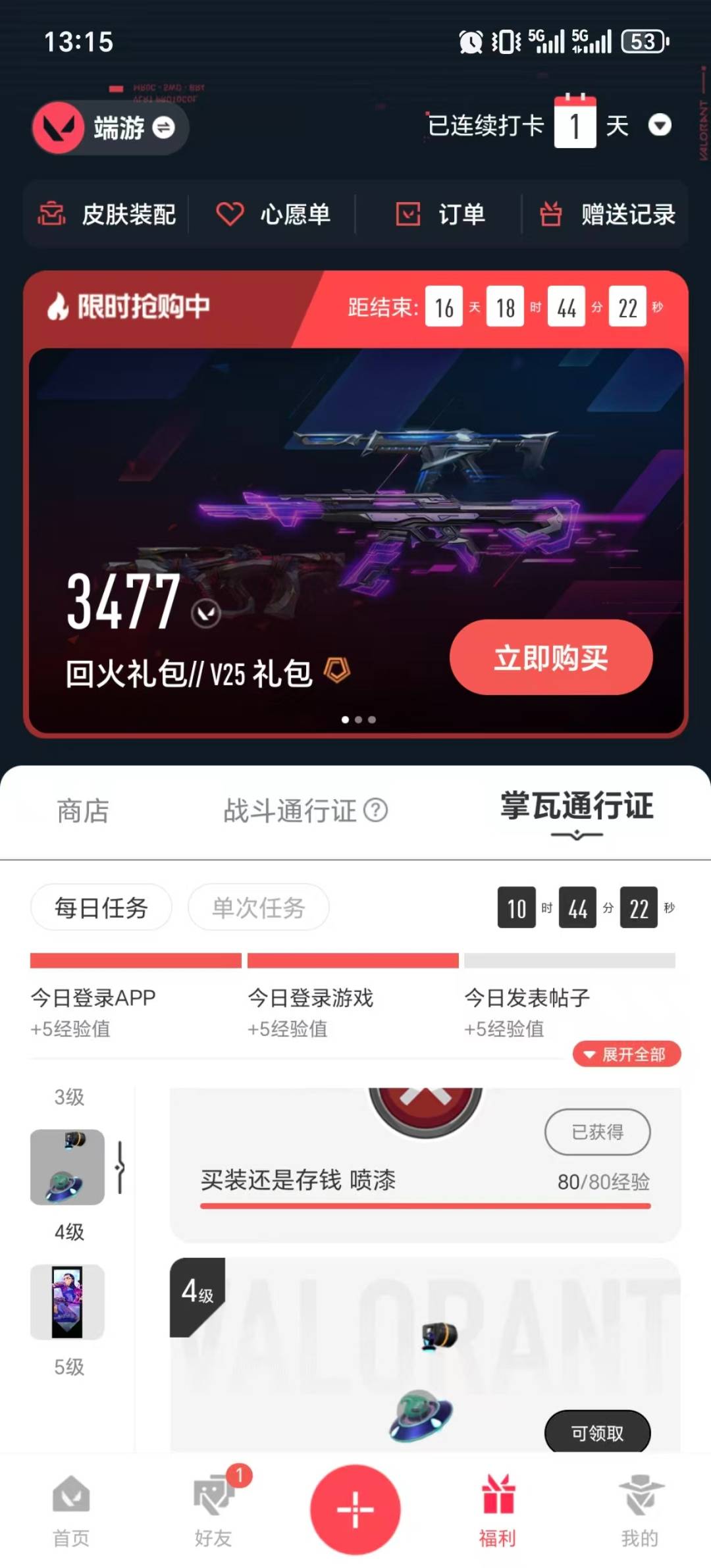Tap the 好友 friends icon with notification badge
711x1568 pixels.
pyautogui.click(x=212, y=1509)
